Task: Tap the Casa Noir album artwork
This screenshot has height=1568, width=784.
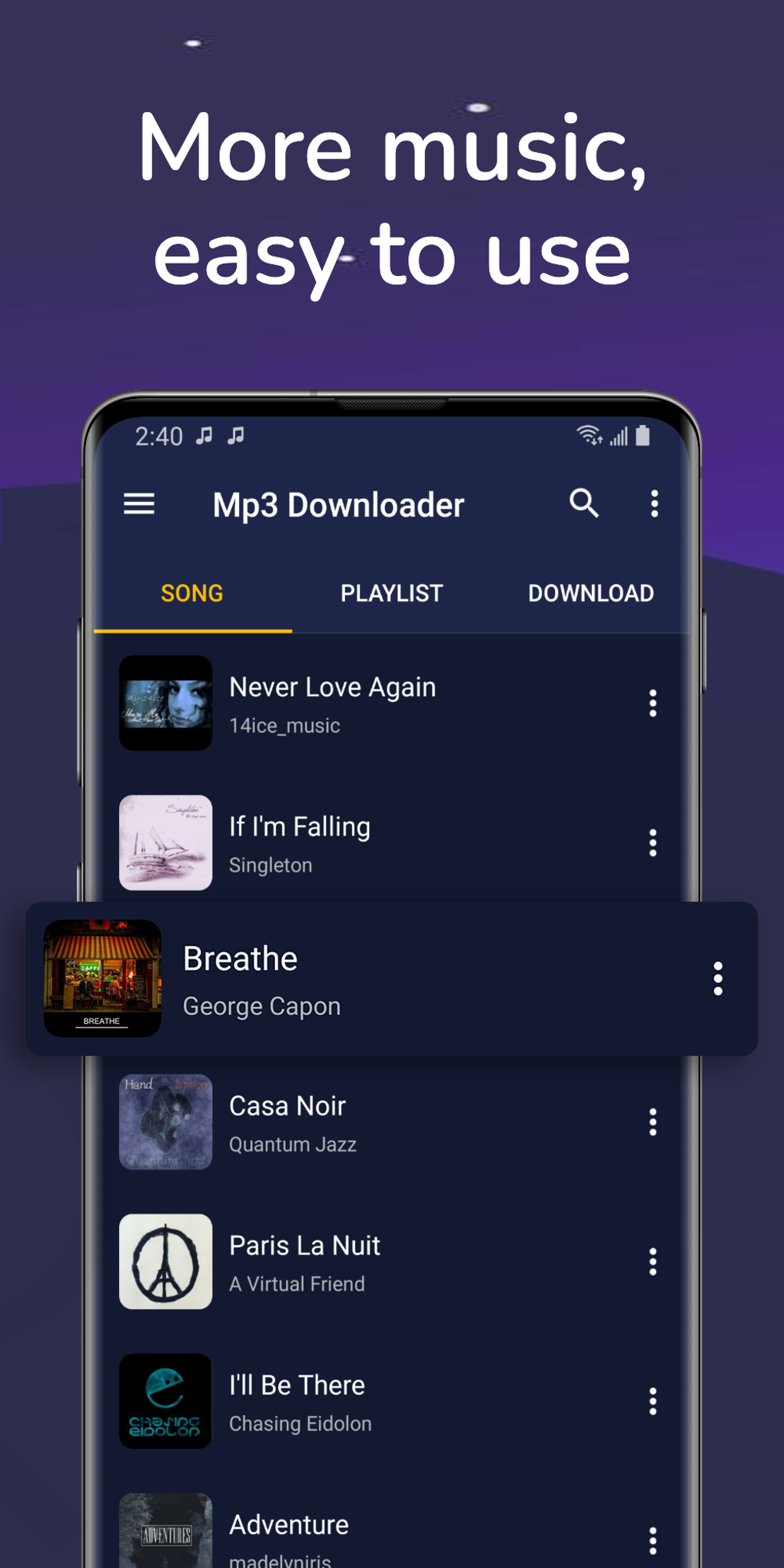Action: [164, 1123]
